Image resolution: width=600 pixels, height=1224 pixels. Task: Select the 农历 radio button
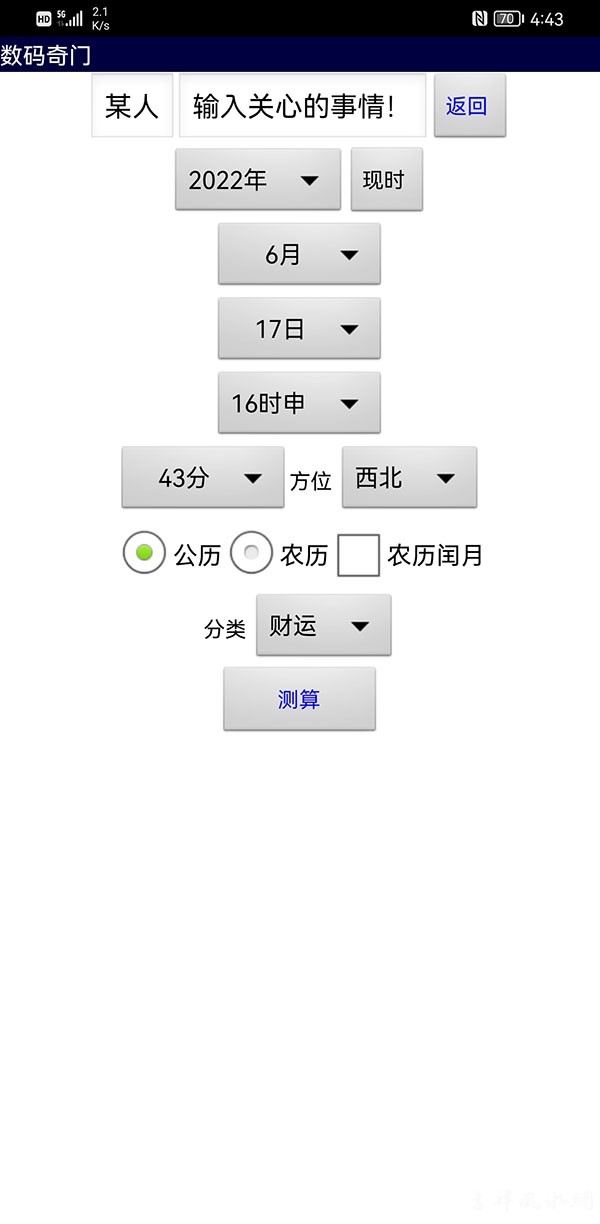tap(251, 553)
